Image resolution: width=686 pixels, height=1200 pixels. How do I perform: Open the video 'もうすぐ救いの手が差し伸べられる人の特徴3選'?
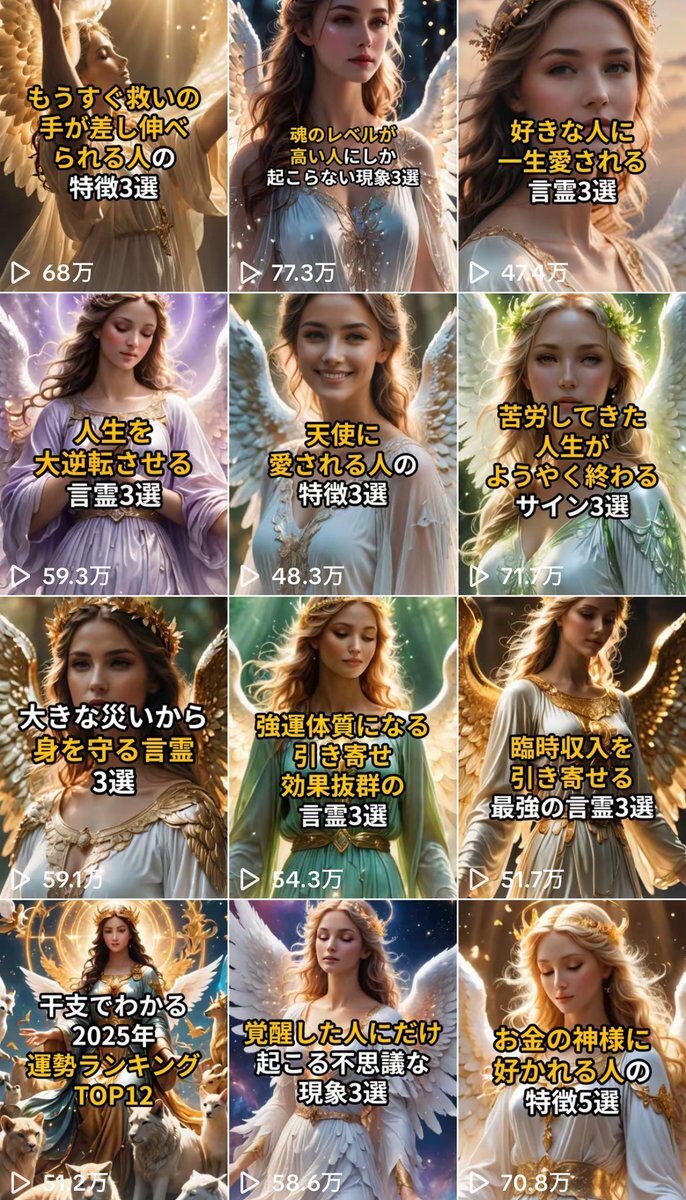[x=113, y=145]
